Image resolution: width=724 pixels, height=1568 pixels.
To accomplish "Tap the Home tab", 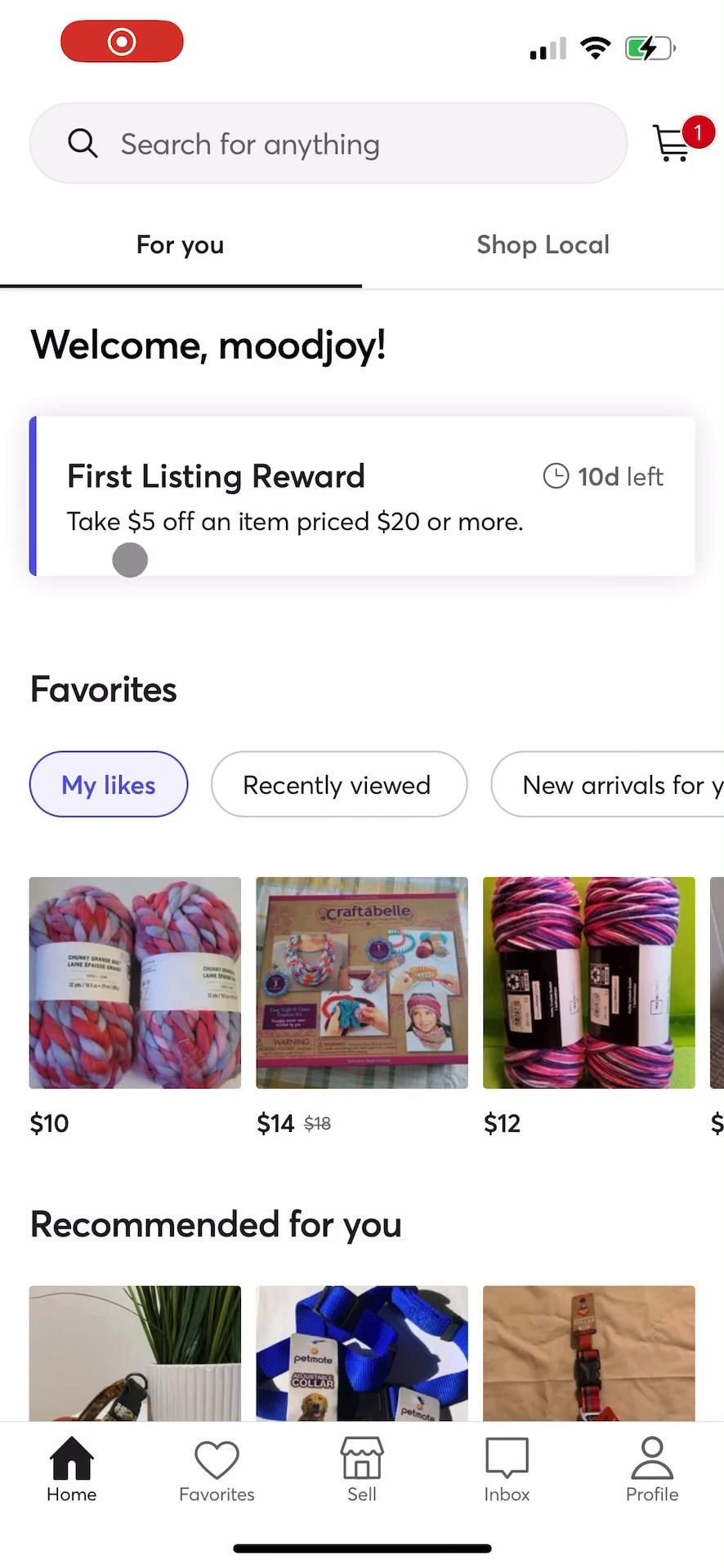I will [x=72, y=1470].
